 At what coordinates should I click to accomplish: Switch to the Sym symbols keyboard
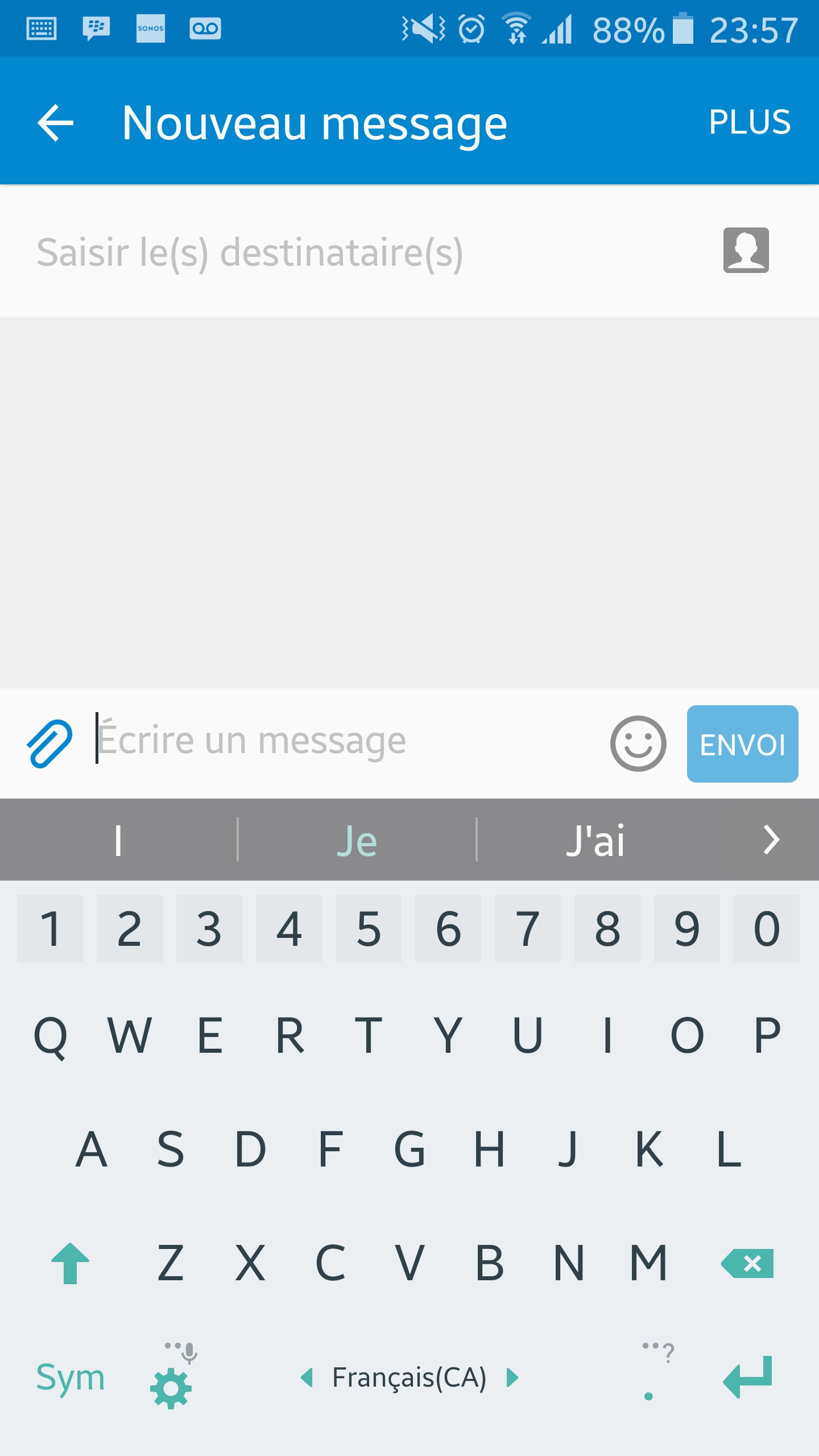[x=71, y=1378]
